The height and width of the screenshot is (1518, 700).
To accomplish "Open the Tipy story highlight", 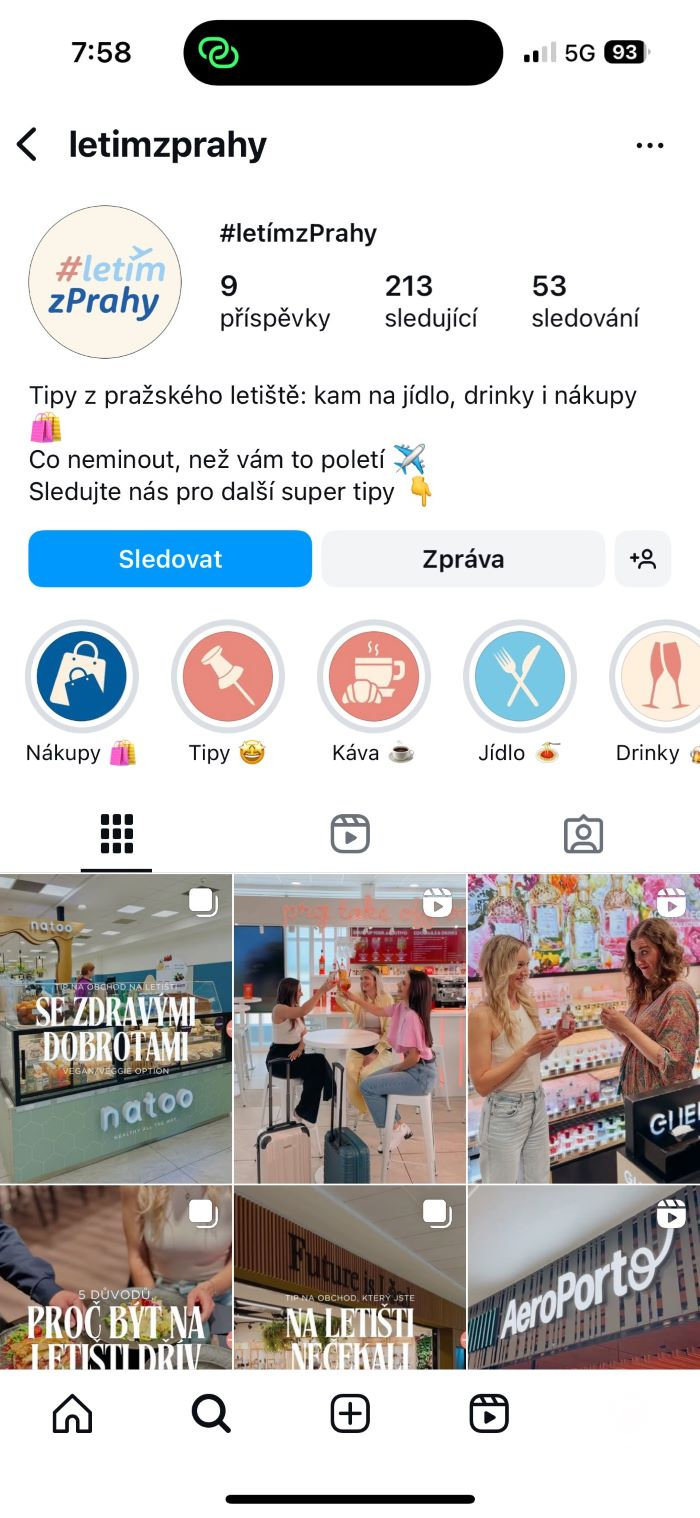I will pyautogui.click(x=227, y=677).
